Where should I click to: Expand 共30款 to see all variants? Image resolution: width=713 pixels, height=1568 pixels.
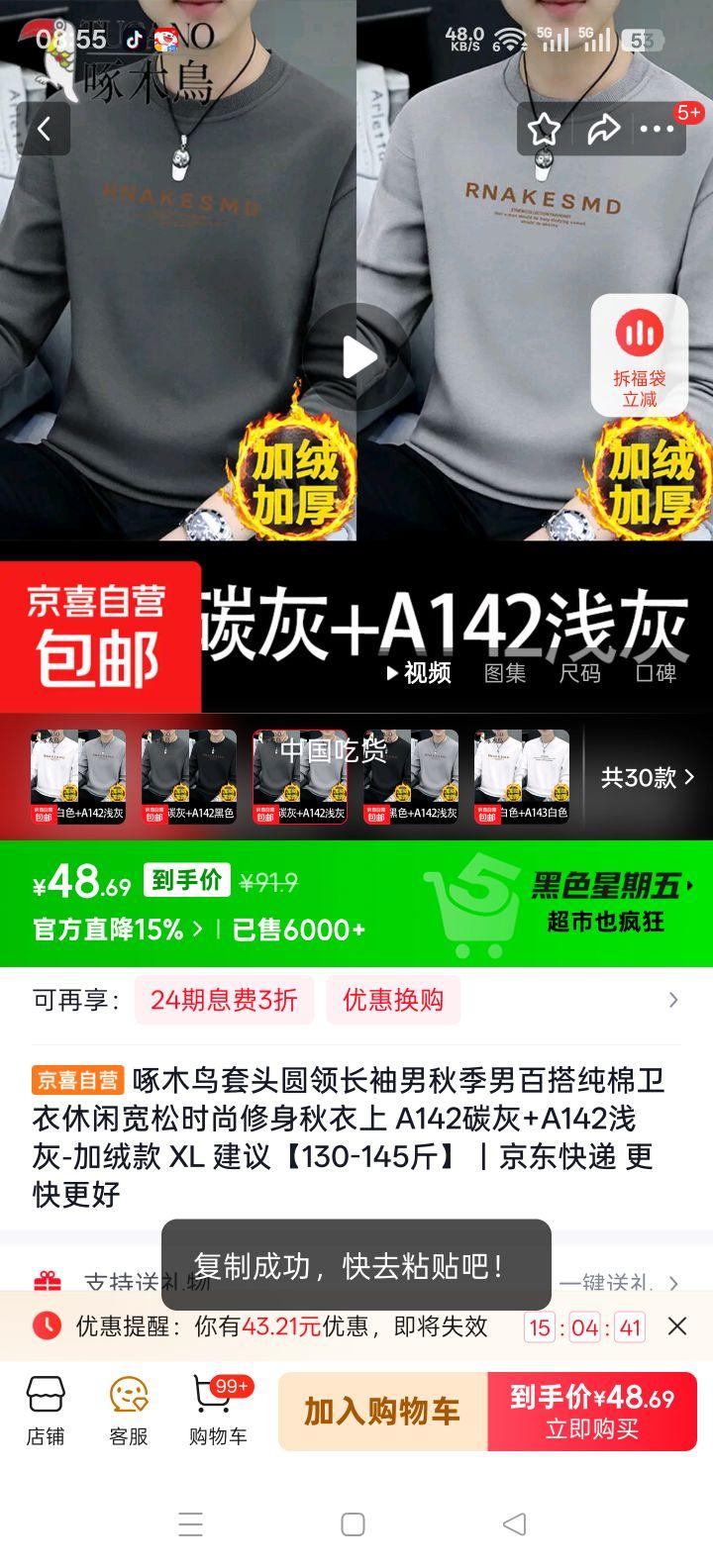[652, 778]
